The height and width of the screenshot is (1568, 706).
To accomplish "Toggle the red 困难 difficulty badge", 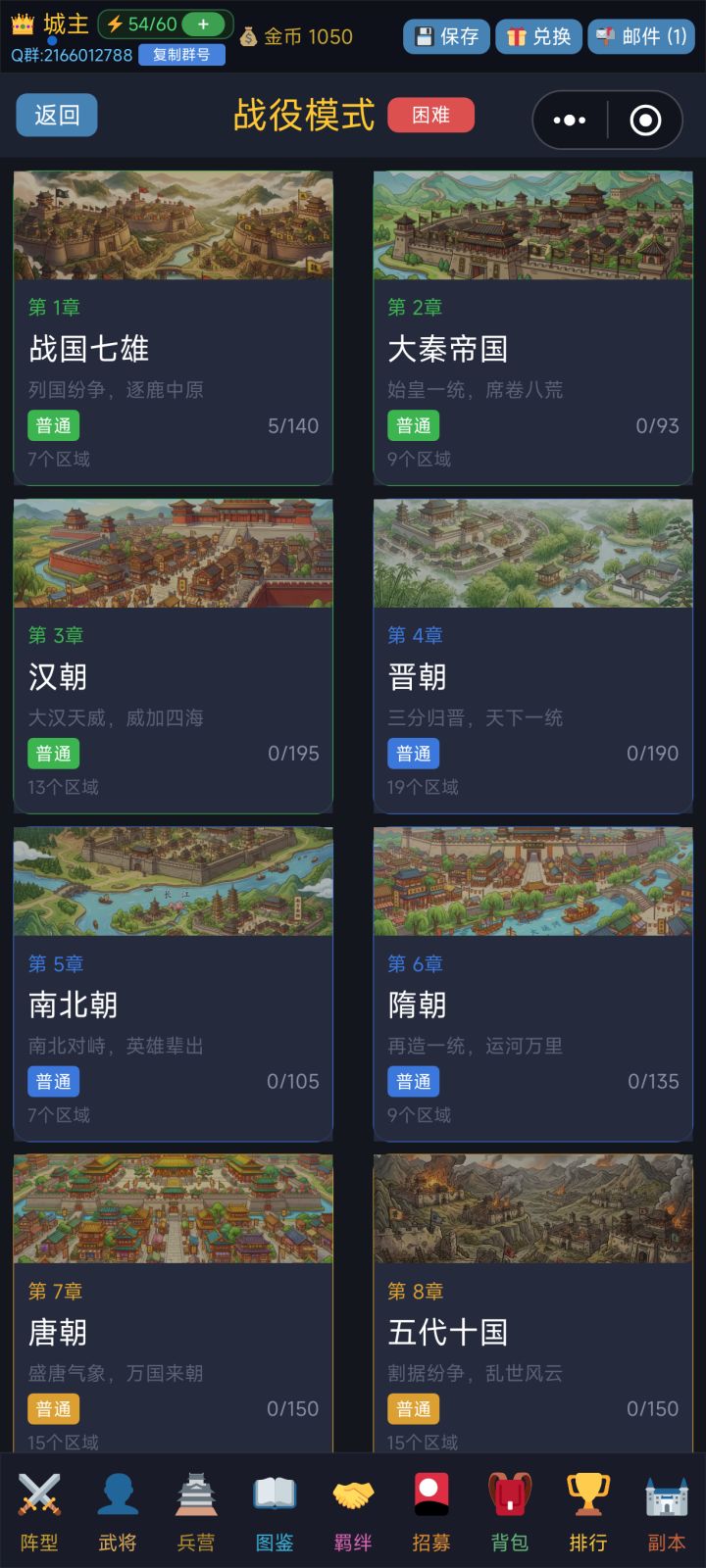I will (x=430, y=115).
